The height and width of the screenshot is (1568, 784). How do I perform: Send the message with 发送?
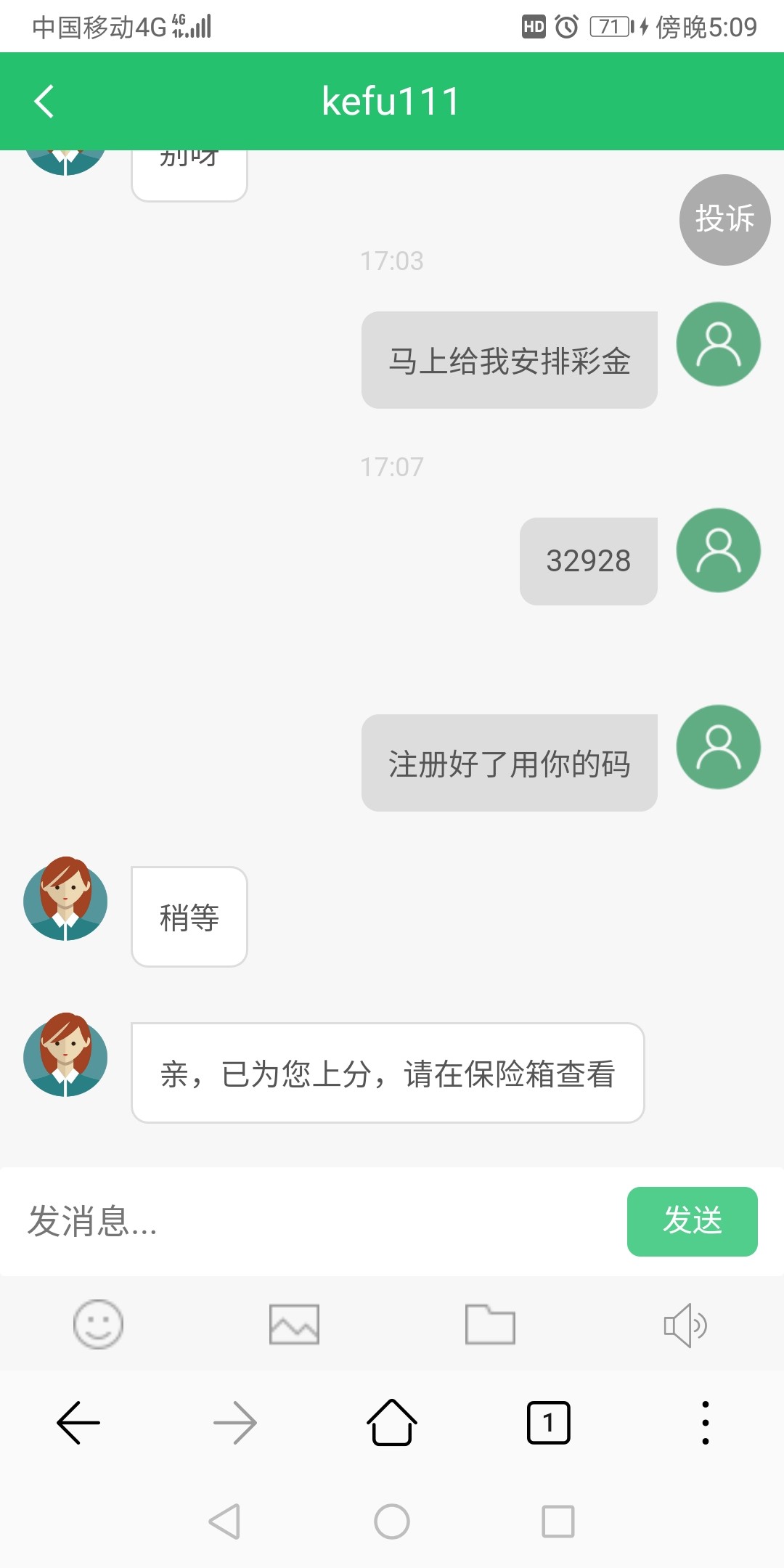(x=692, y=1221)
